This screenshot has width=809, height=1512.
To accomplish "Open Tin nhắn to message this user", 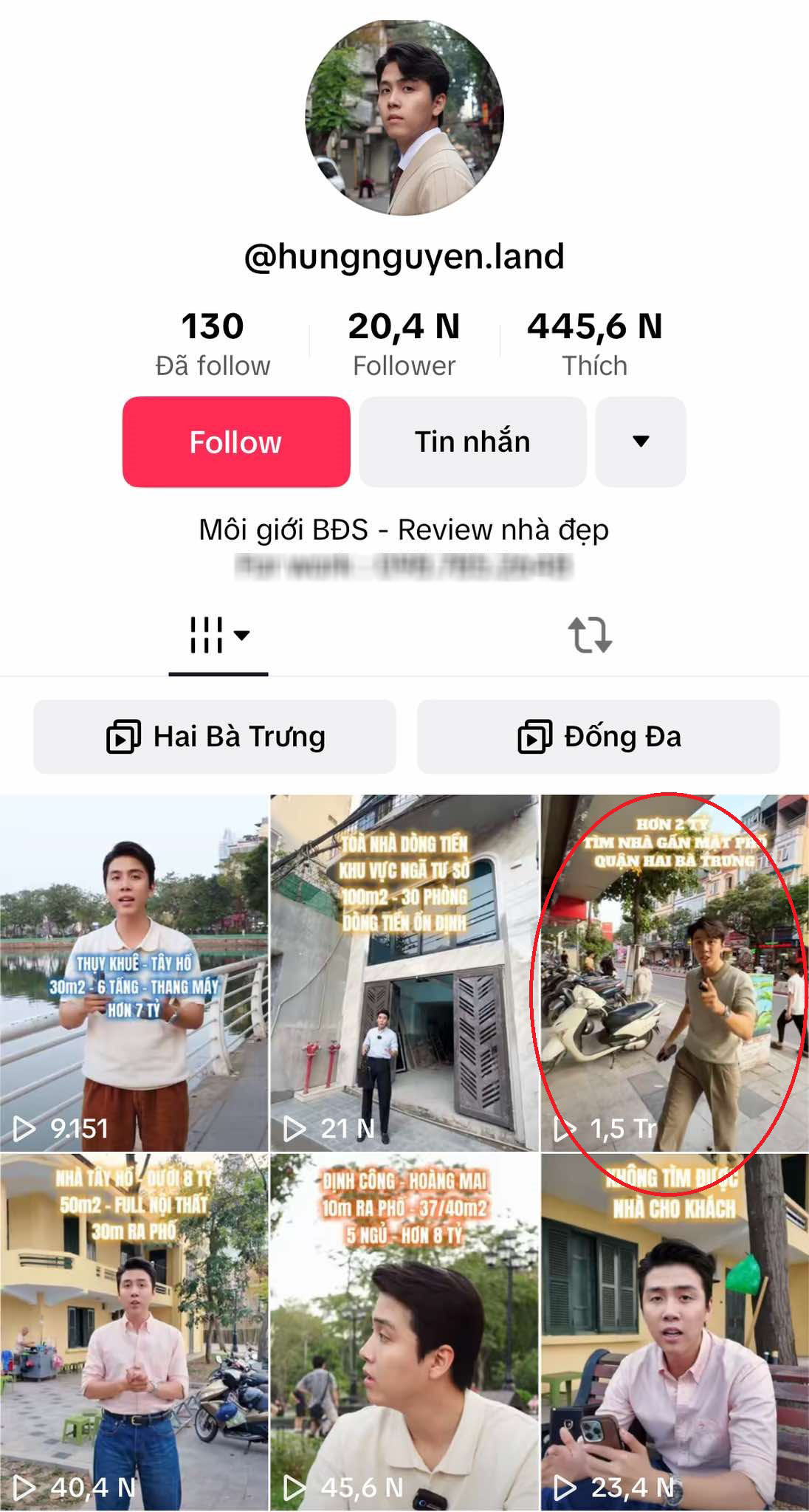I will tap(472, 441).
